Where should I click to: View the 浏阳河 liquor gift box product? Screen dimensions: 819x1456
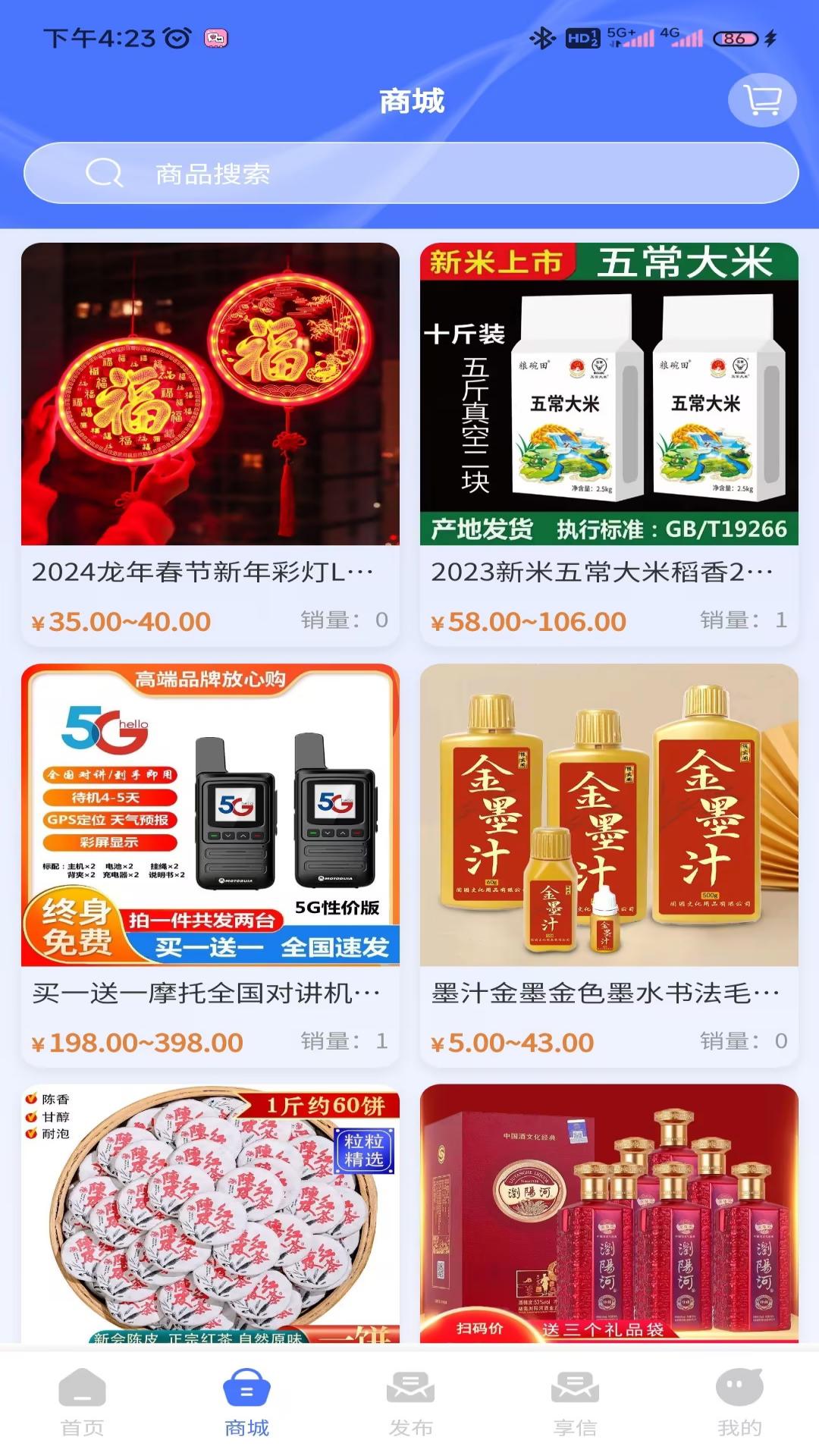(609, 1213)
